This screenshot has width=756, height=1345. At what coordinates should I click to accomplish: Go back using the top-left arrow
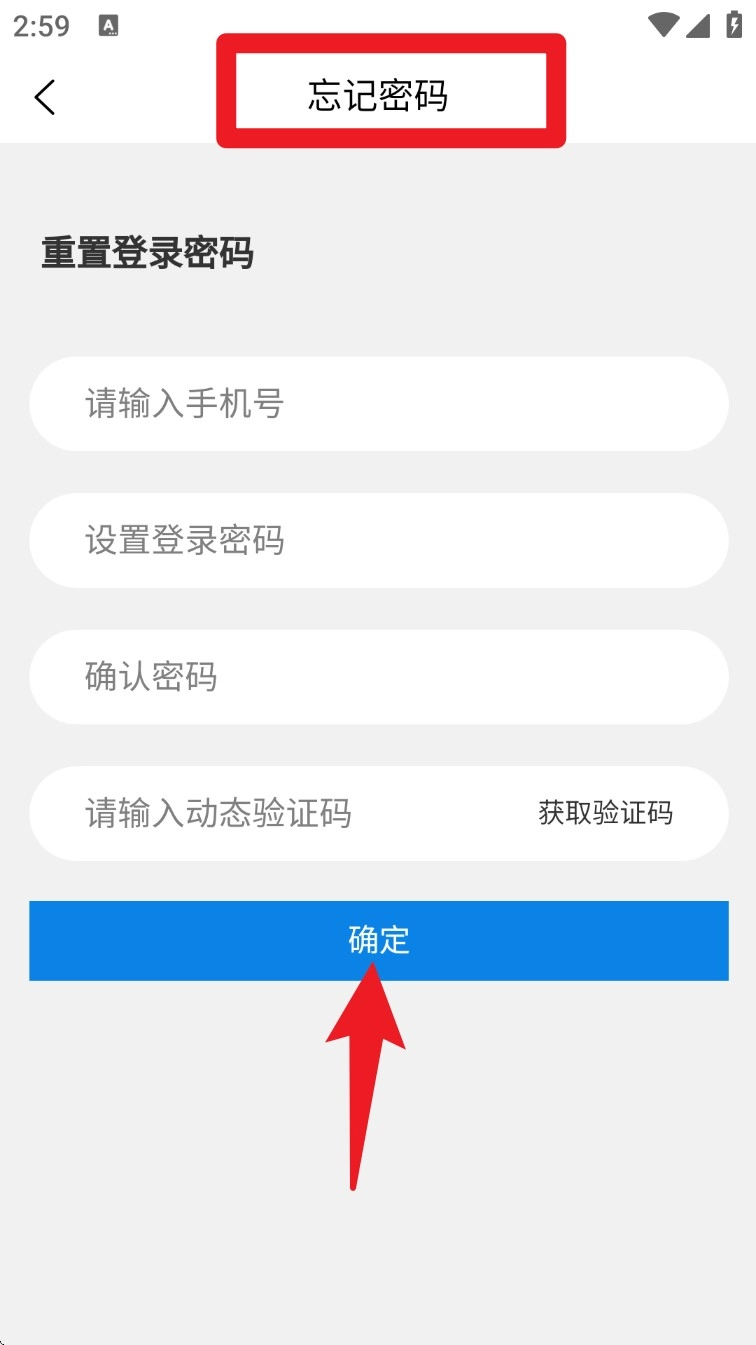coord(44,97)
